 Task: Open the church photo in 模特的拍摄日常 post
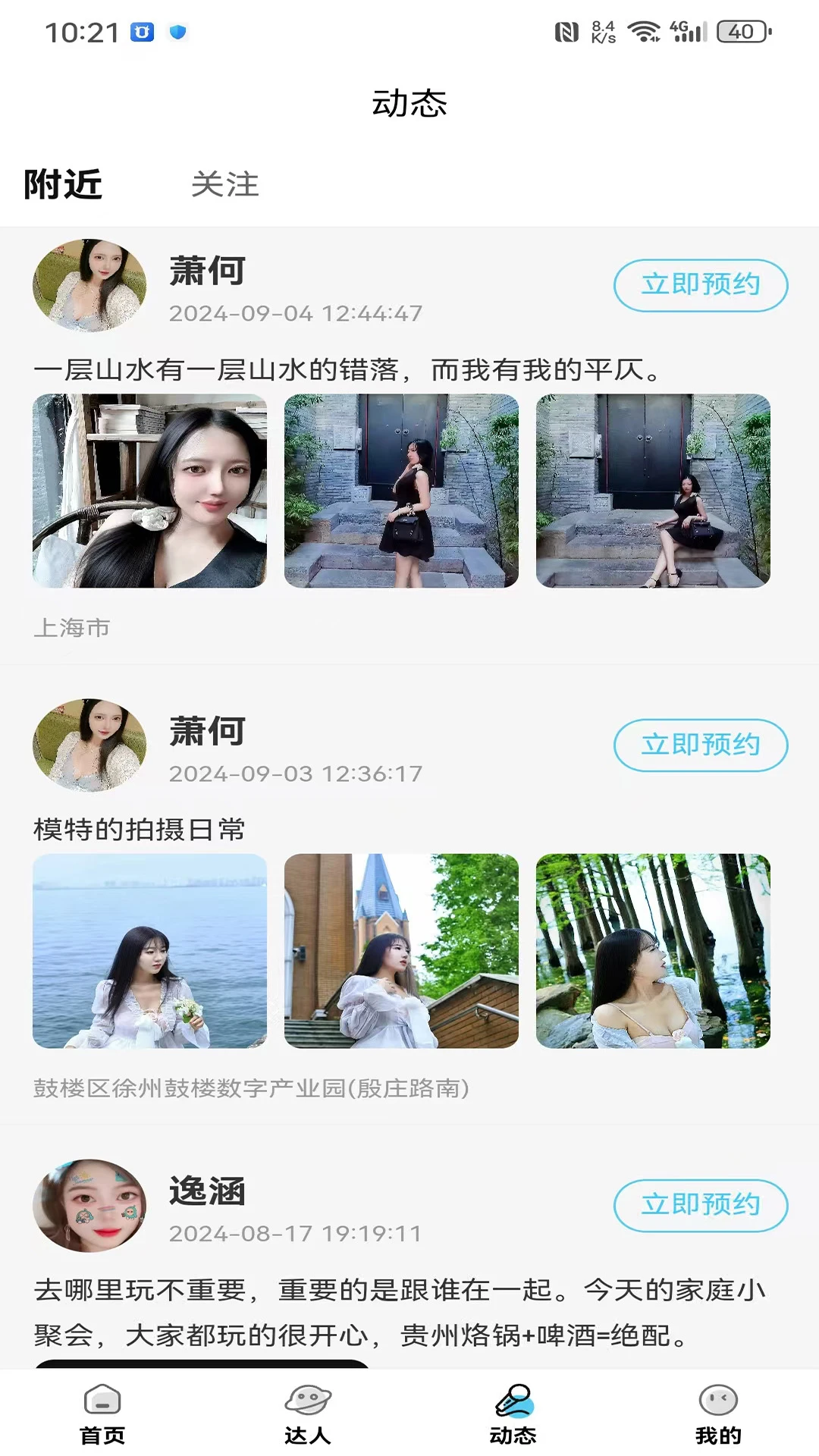click(401, 951)
